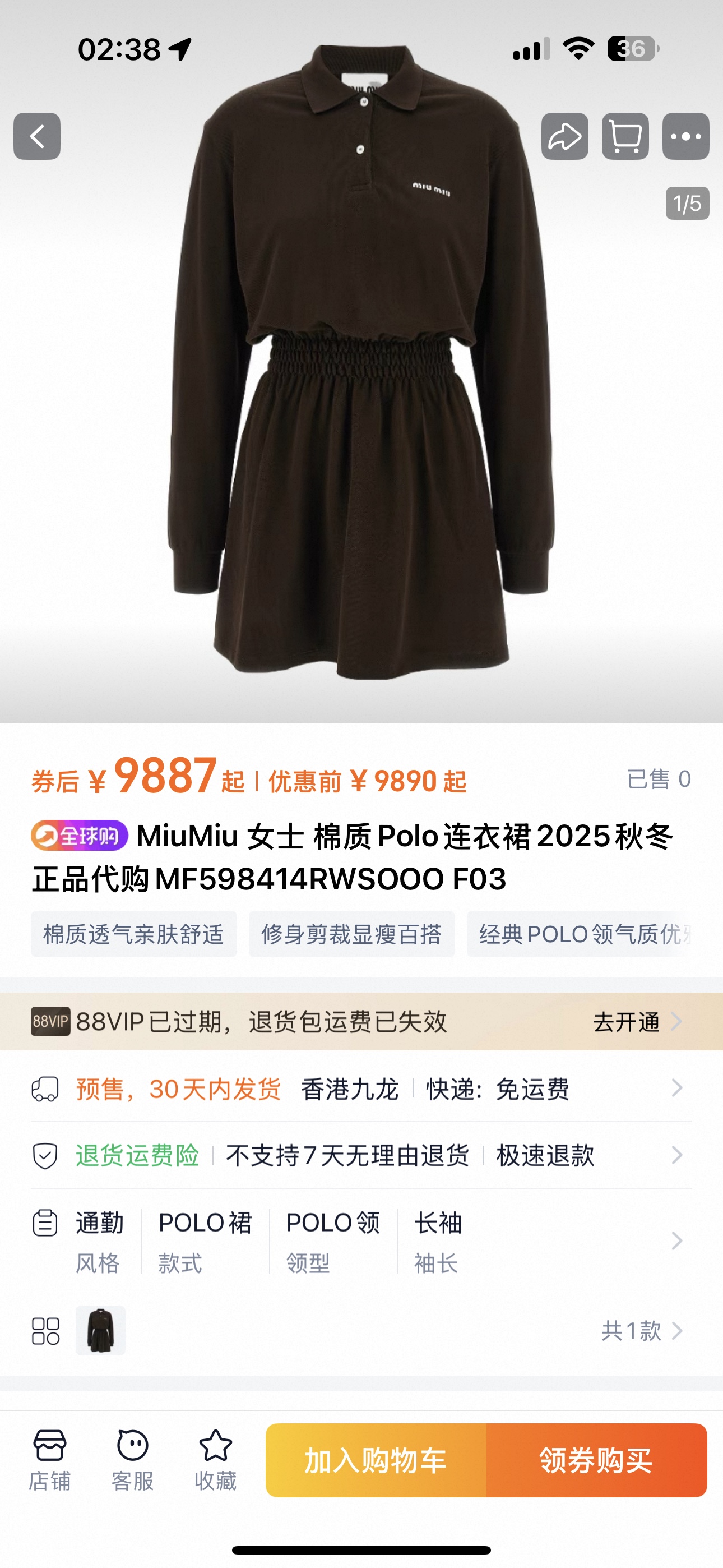
Task: Tap the 修身剪裁显瘦百搭 tag chip
Action: pyautogui.click(x=352, y=934)
